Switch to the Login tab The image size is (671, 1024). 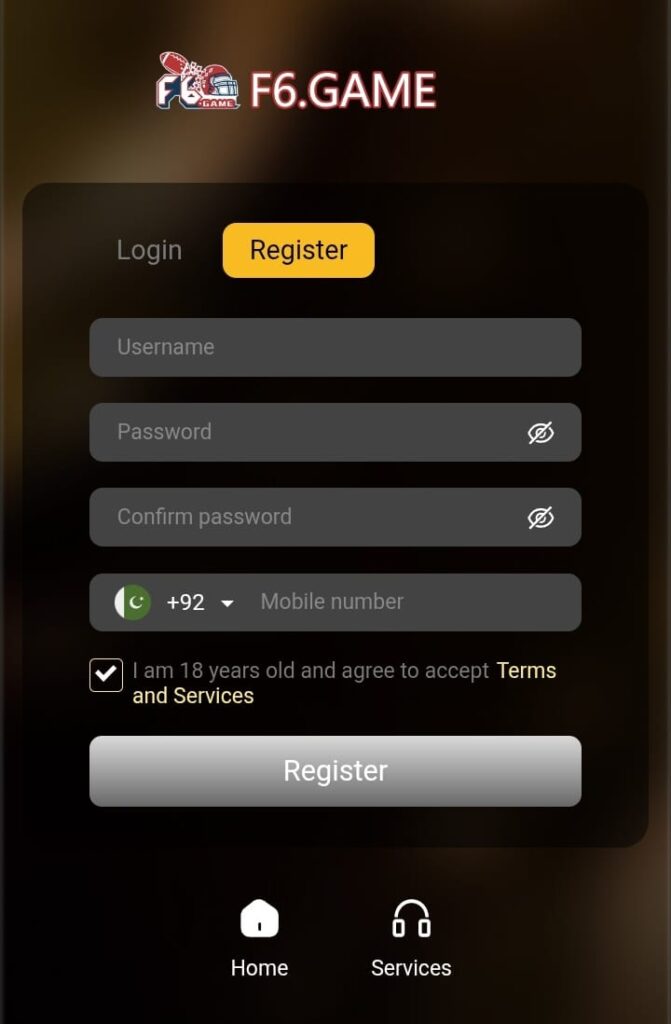click(149, 250)
